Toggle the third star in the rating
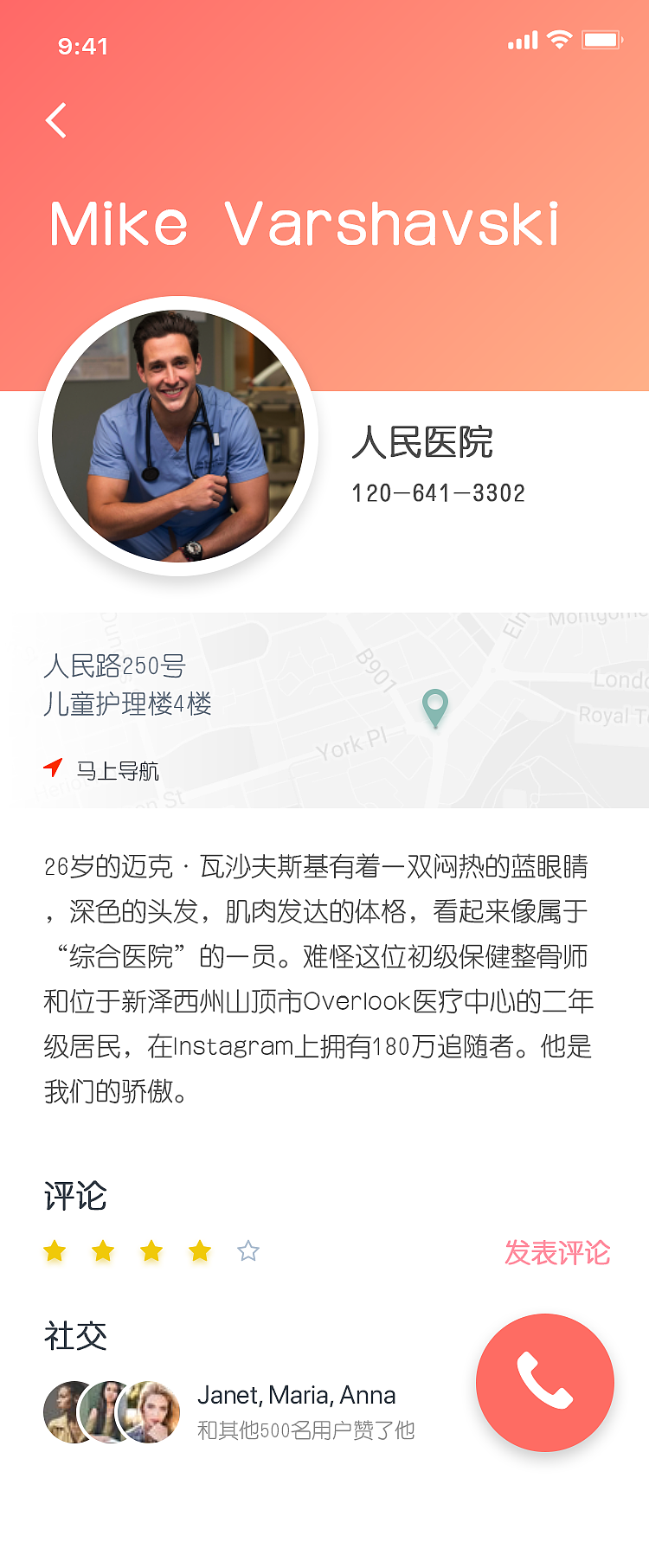 (x=151, y=1250)
